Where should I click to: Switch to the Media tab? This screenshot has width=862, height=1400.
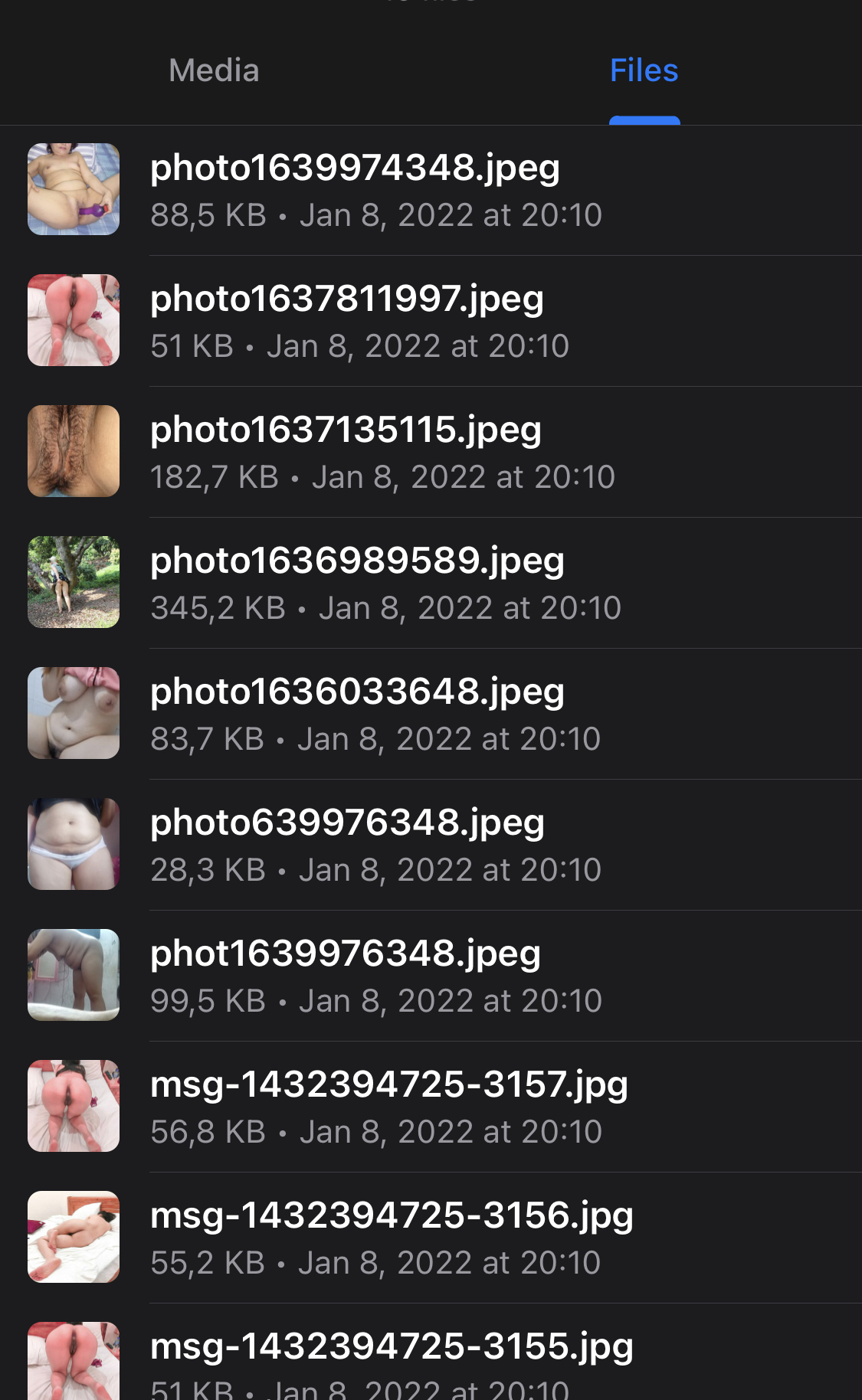tap(214, 70)
